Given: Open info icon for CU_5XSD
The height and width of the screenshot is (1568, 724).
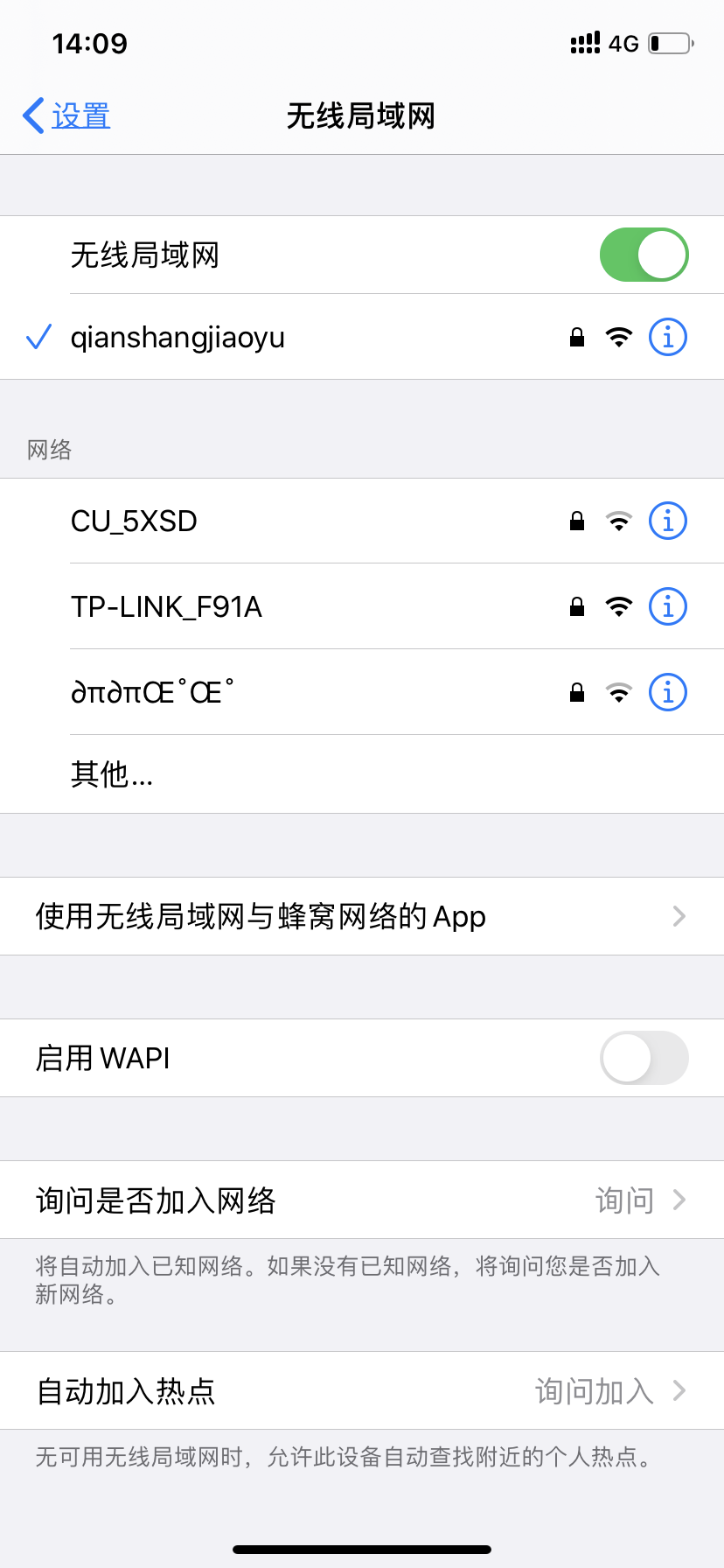Looking at the screenshot, I should pos(668,521).
